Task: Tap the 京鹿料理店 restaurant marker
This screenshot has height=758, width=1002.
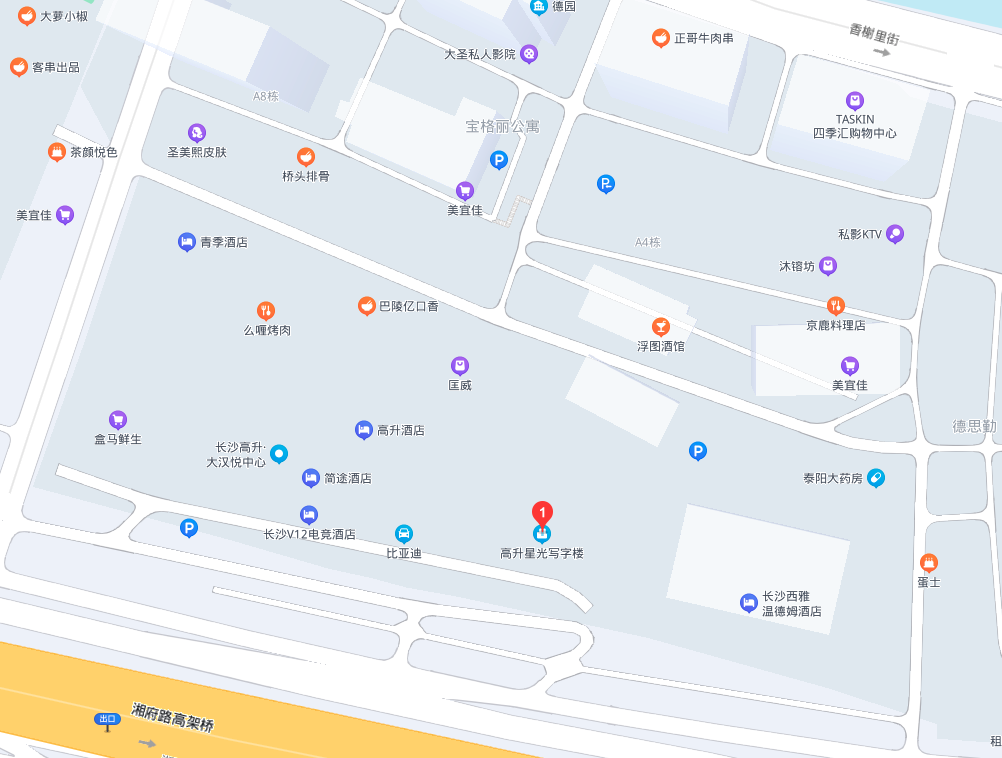Action: click(836, 306)
